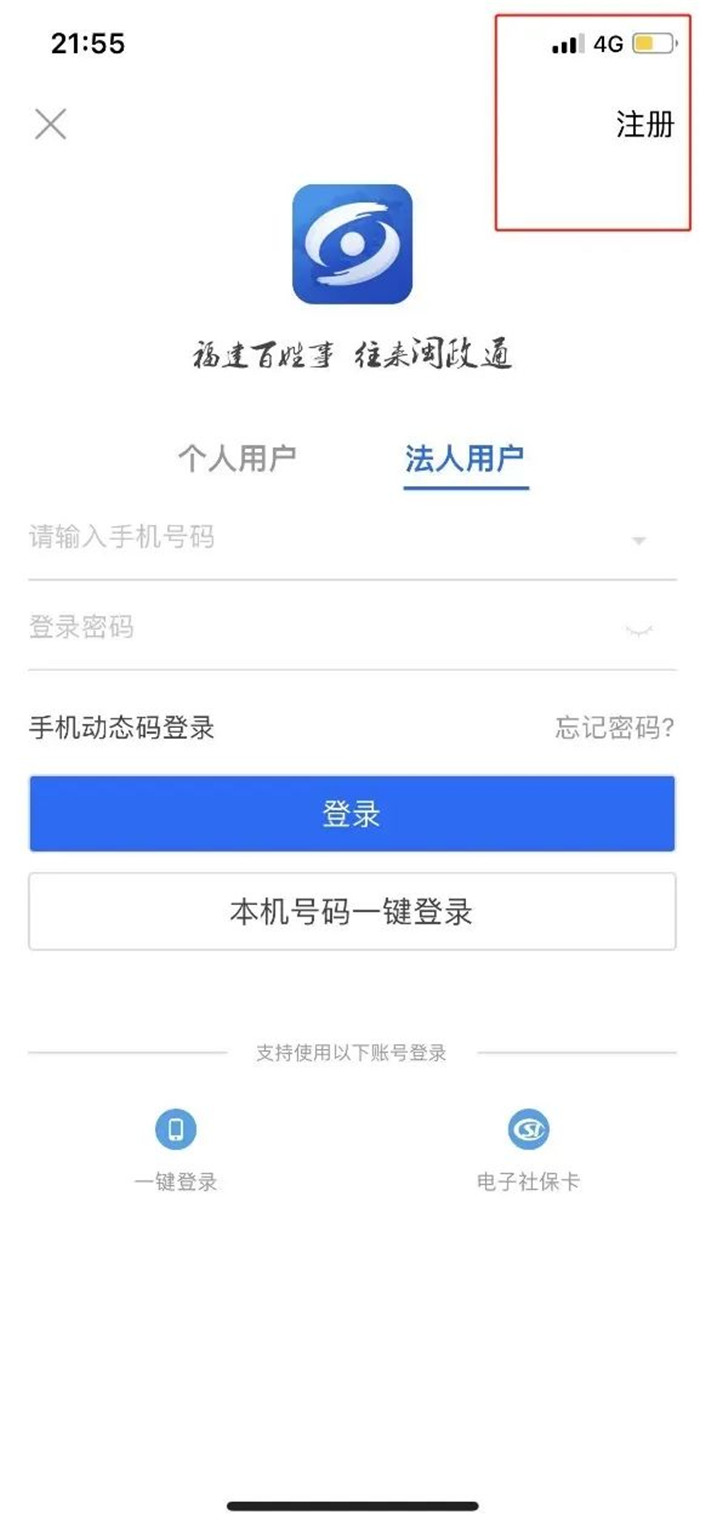Viewport: 705px width, 1526px height.
Task: Choose 手机动态码登录 option
Action: click(x=121, y=727)
